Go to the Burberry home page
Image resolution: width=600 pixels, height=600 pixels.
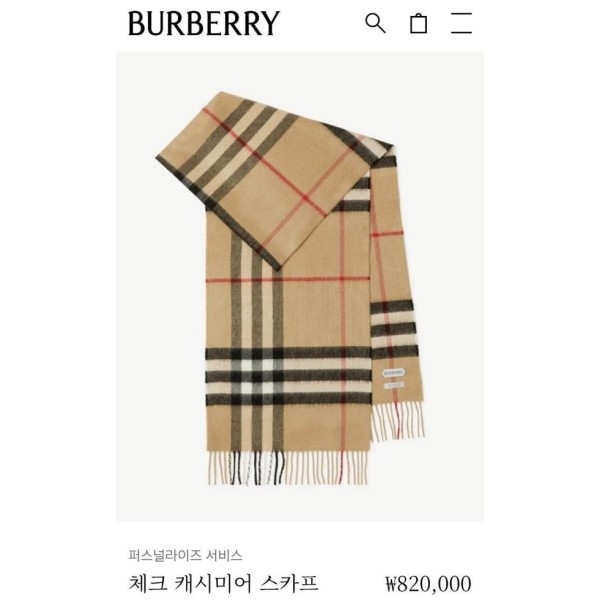[204, 23]
